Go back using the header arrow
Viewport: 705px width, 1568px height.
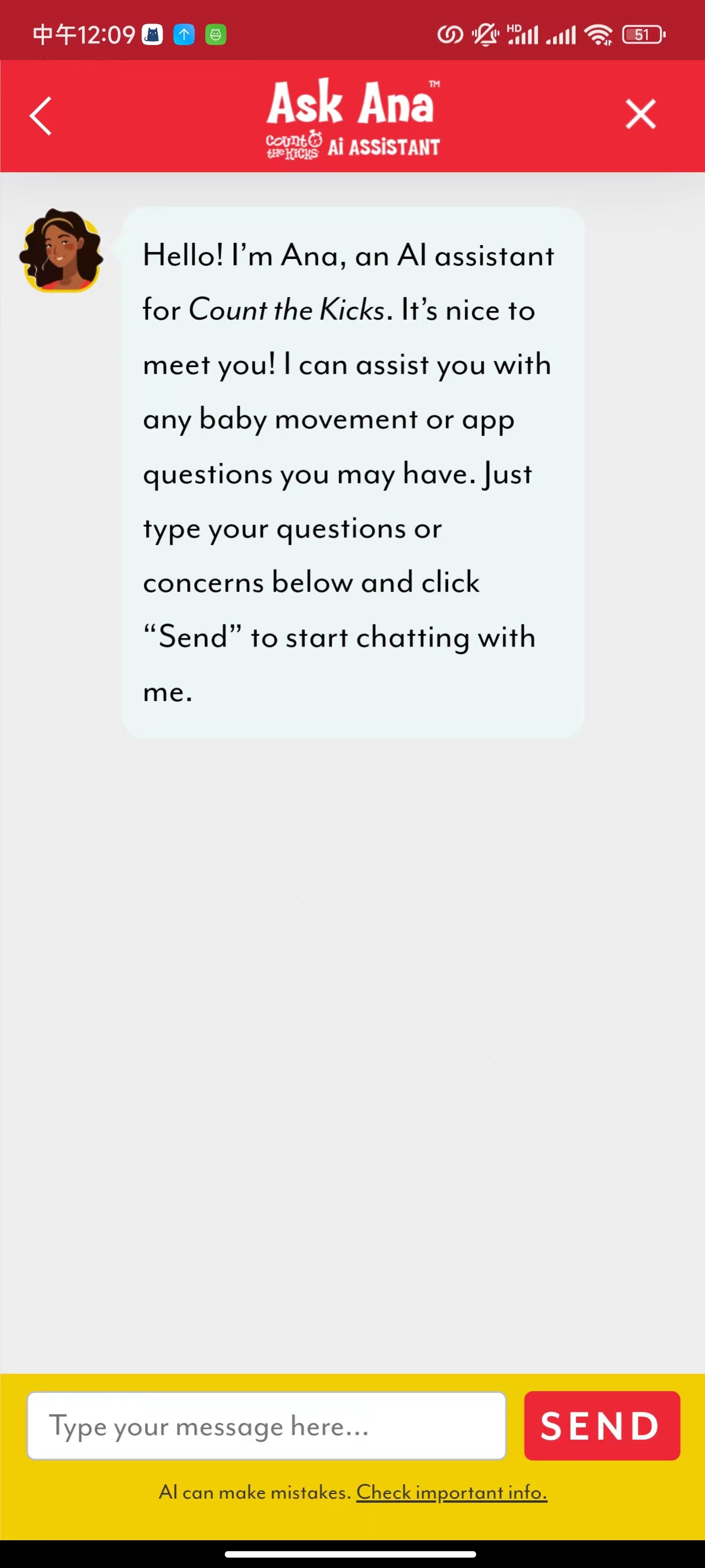tap(41, 116)
